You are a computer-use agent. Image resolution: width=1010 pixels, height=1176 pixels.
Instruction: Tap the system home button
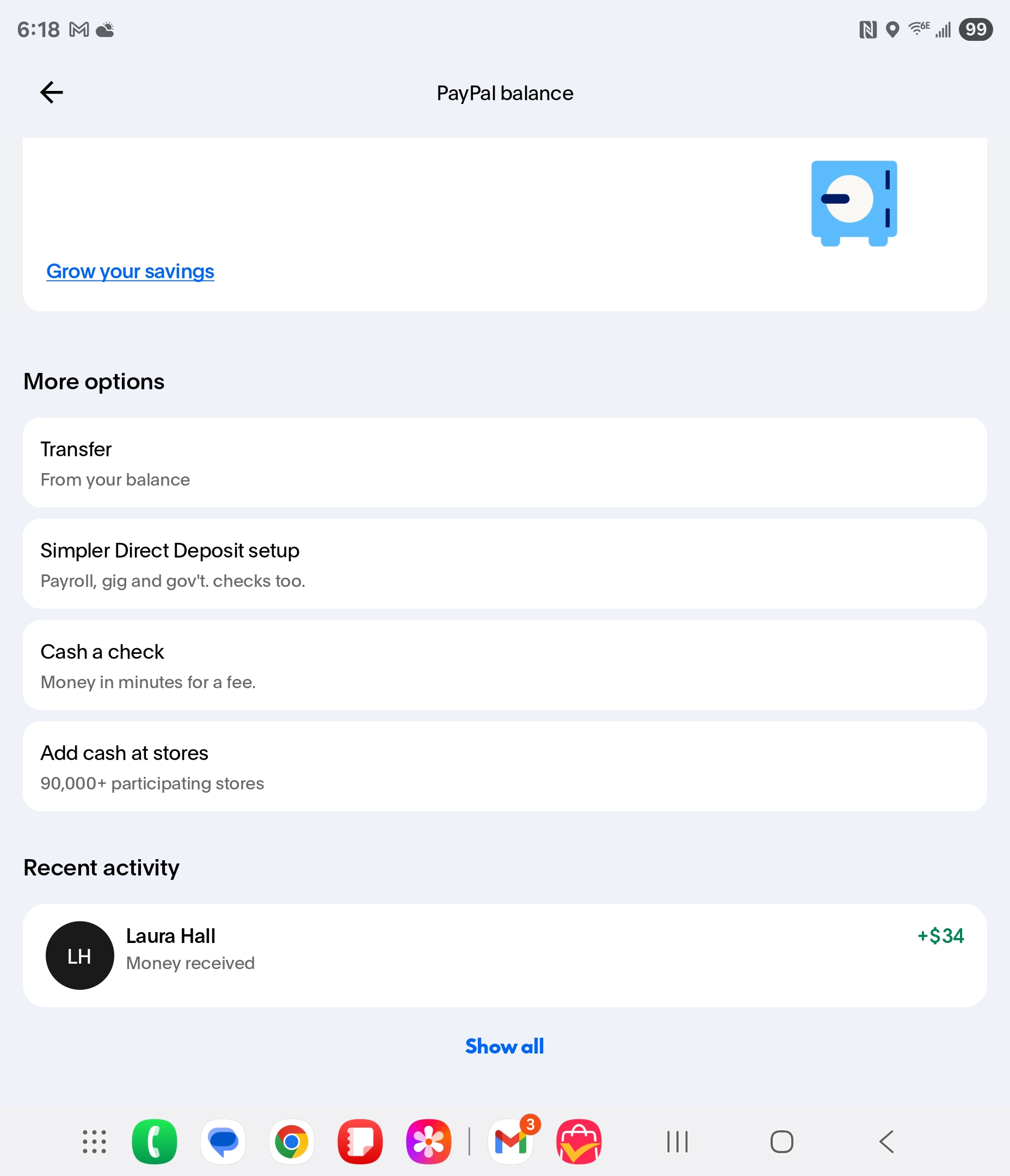(781, 1141)
